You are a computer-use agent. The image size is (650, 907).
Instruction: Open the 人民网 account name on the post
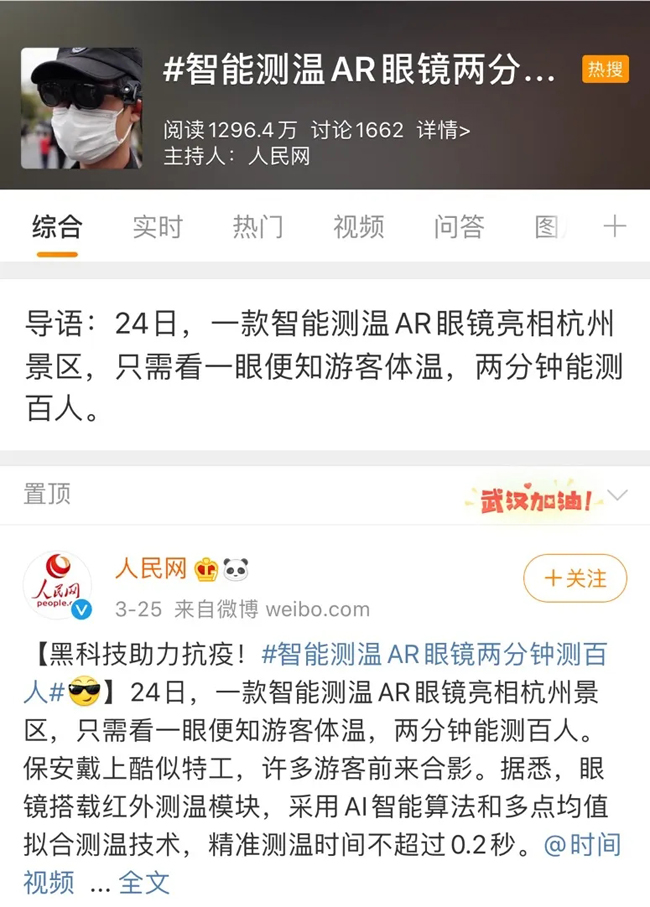tap(151, 569)
